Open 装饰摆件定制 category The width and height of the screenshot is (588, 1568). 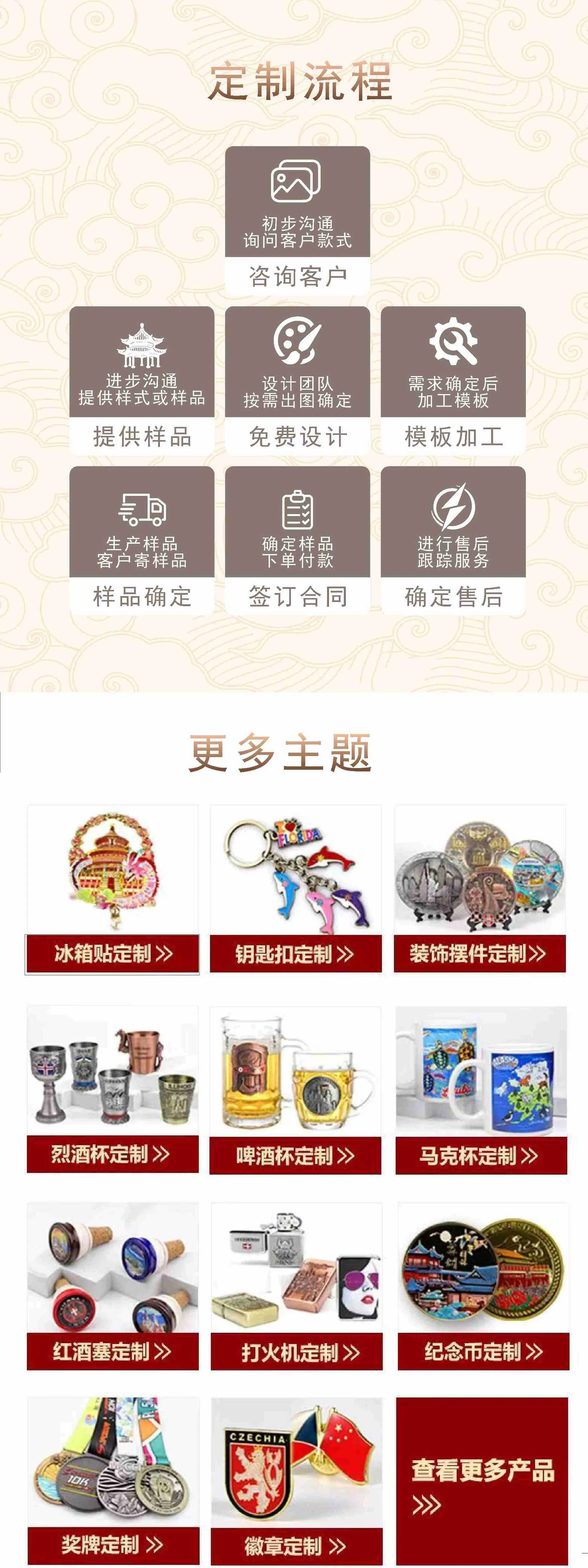(x=480, y=953)
